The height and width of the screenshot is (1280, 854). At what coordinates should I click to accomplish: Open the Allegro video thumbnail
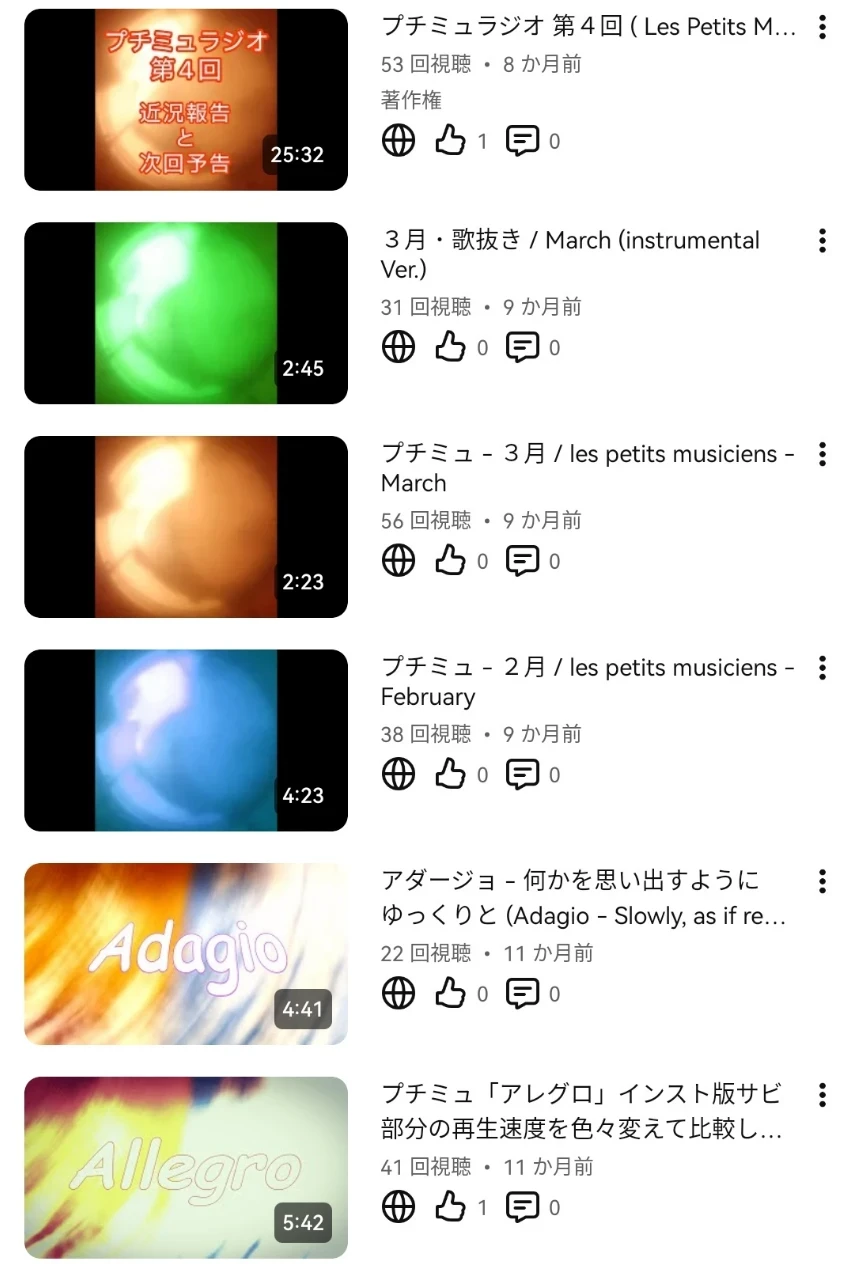click(186, 1167)
